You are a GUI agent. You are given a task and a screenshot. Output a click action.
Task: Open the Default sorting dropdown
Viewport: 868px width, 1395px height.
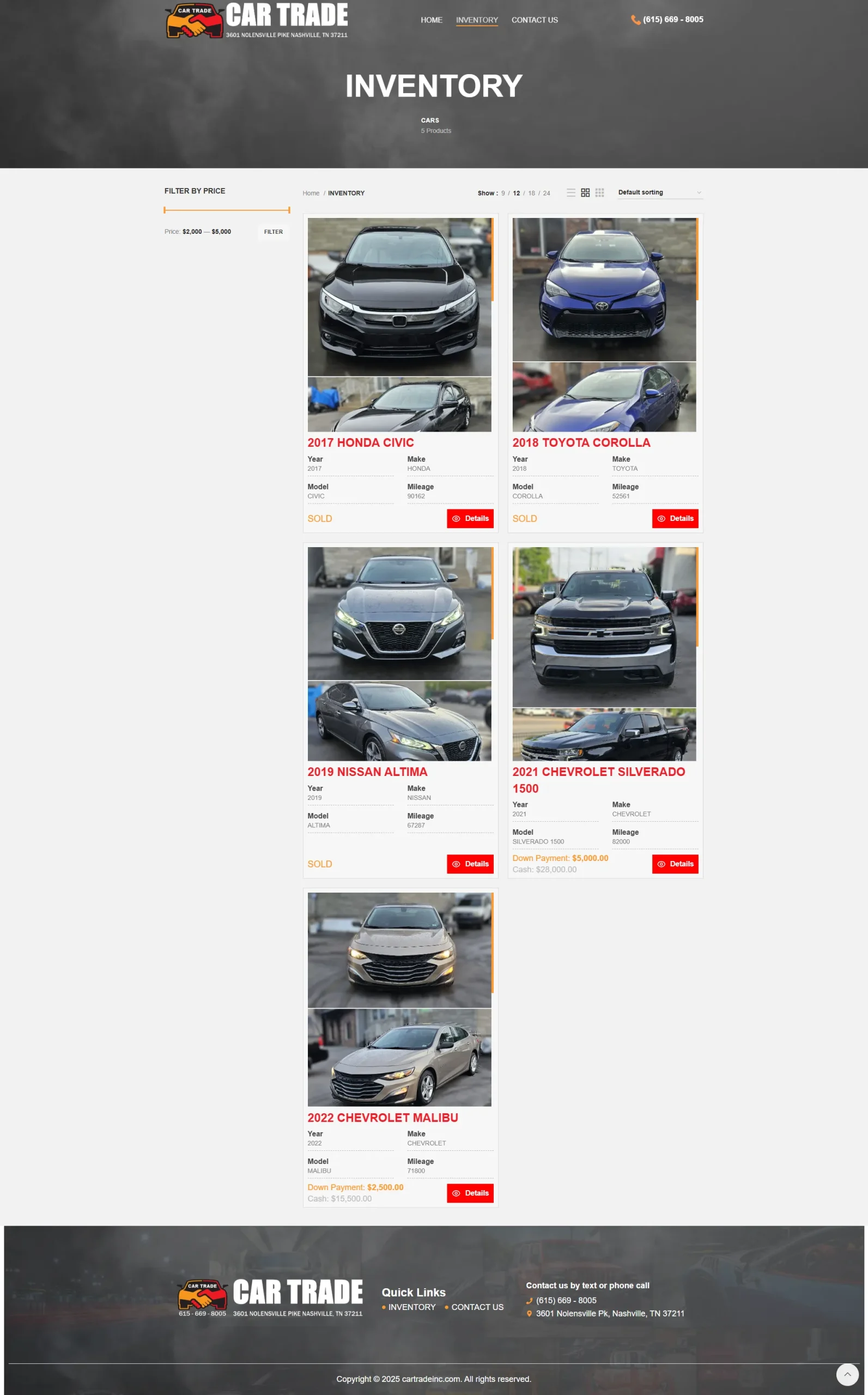coord(660,192)
